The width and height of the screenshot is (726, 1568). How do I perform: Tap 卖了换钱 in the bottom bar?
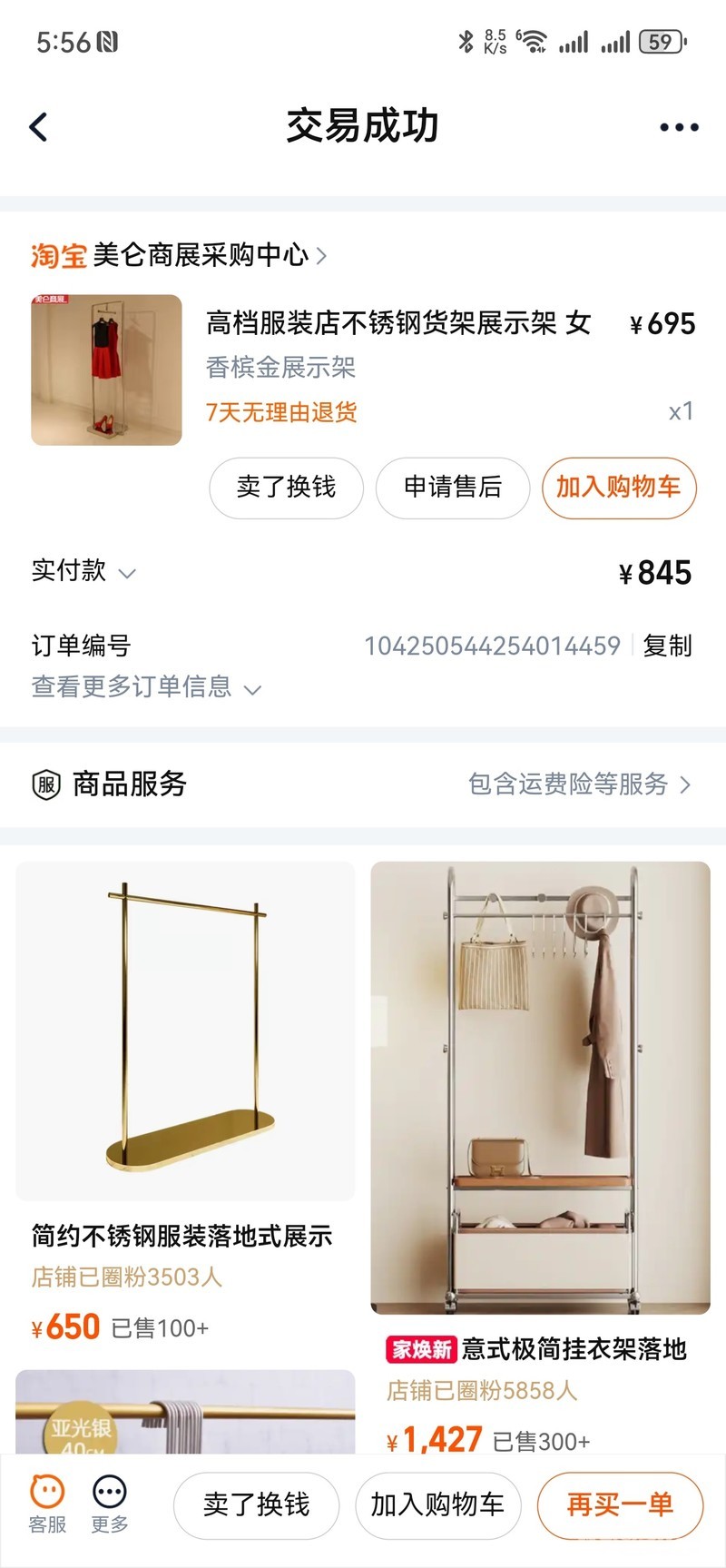pos(256,1504)
